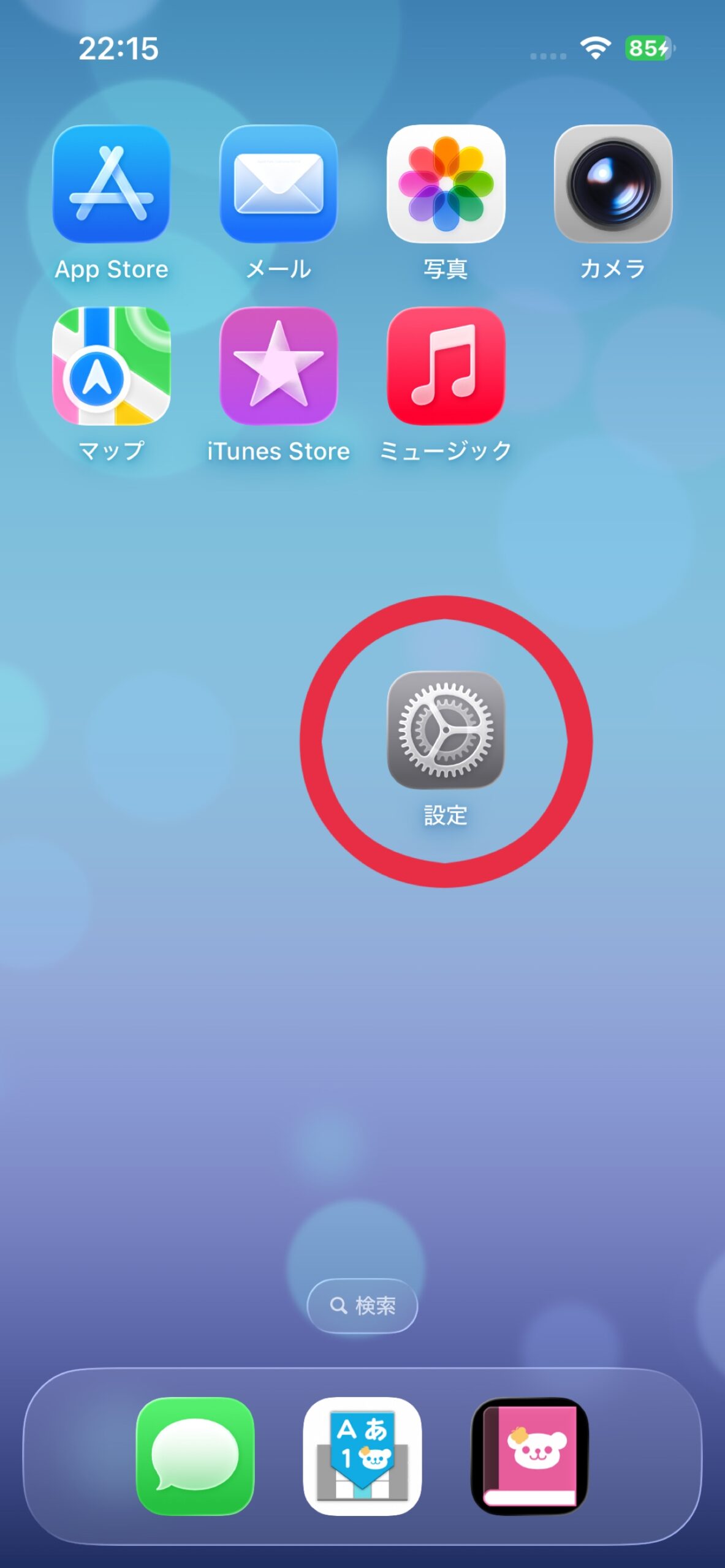Open the 設定 settings app
This screenshot has height=1568, width=725.
[446, 729]
